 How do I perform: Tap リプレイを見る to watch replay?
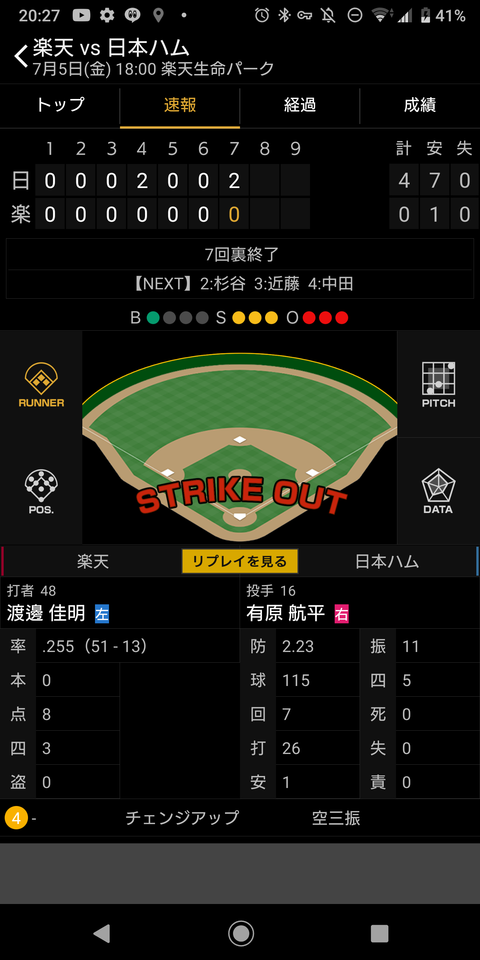tap(239, 561)
